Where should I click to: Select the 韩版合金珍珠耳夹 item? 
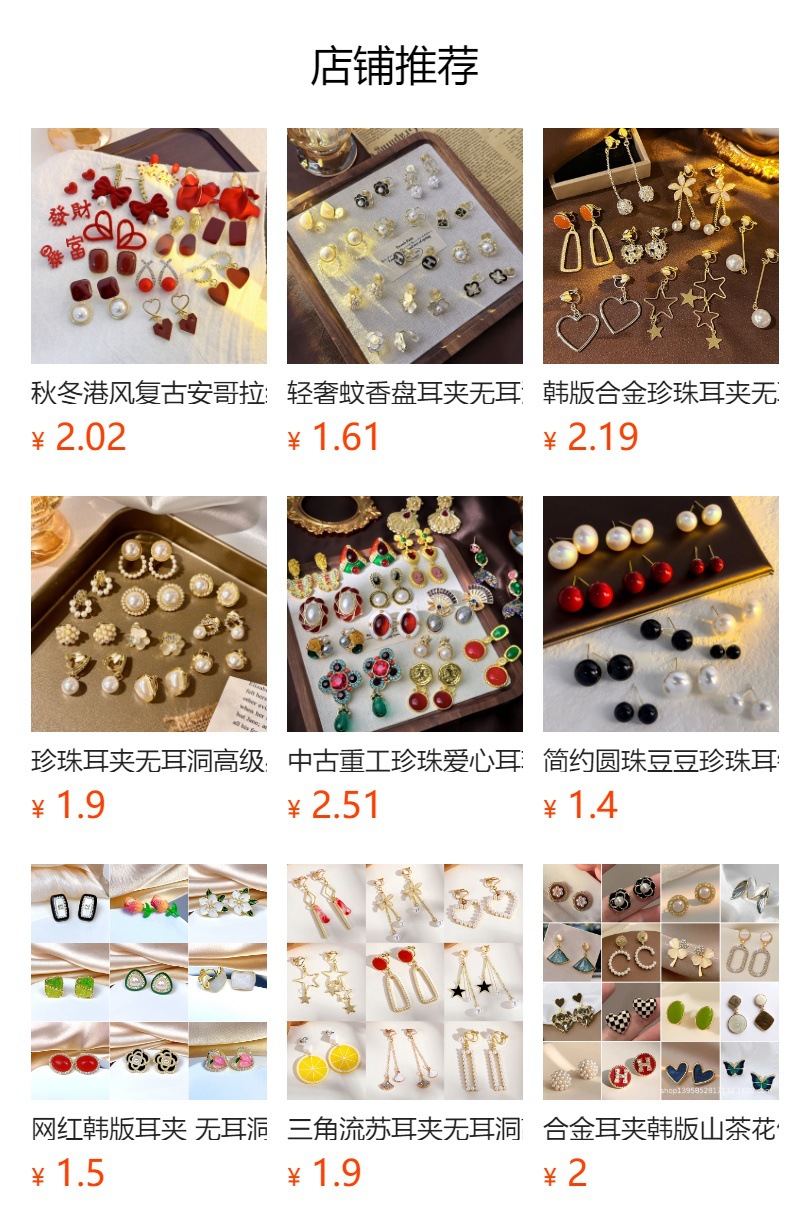tap(661, 246)
